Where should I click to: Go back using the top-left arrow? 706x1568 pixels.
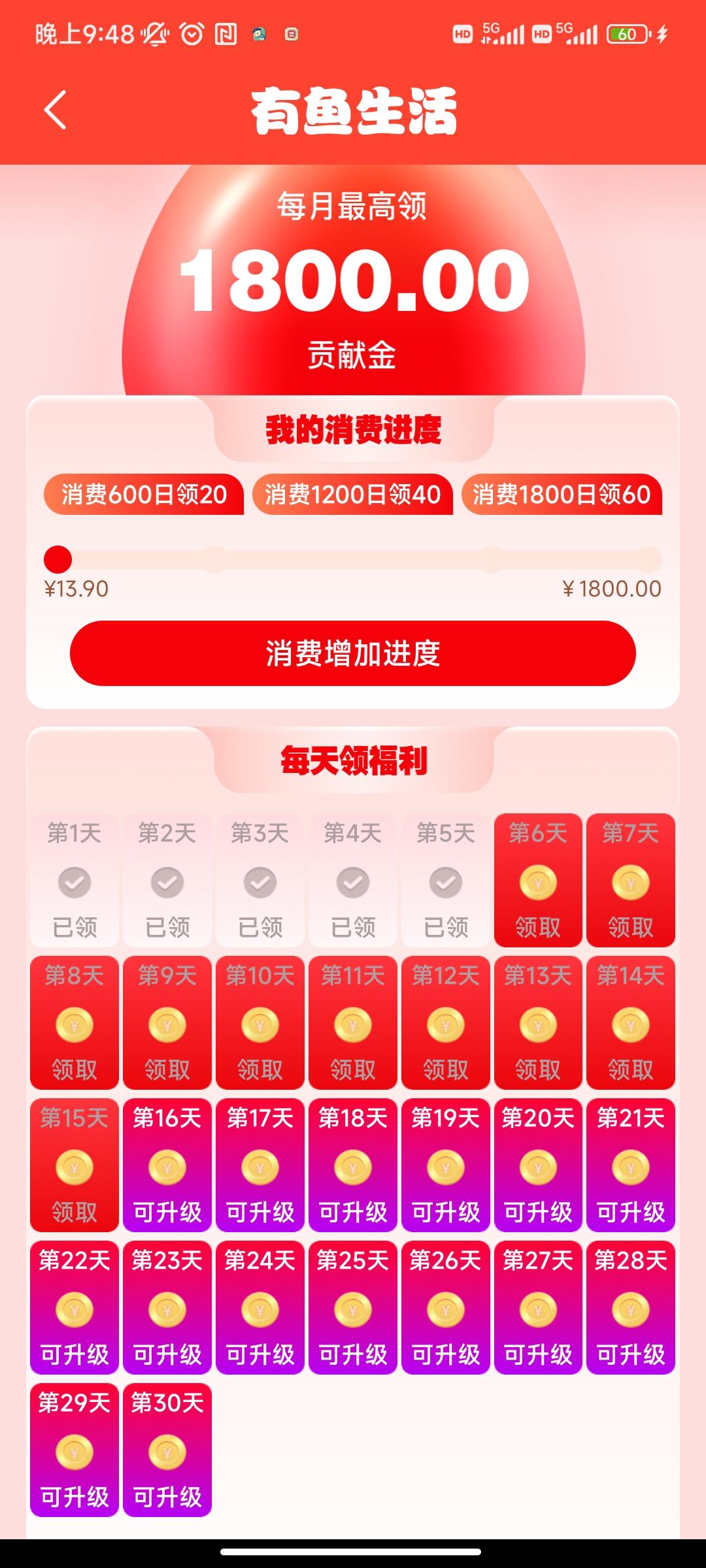pos(56,110)
